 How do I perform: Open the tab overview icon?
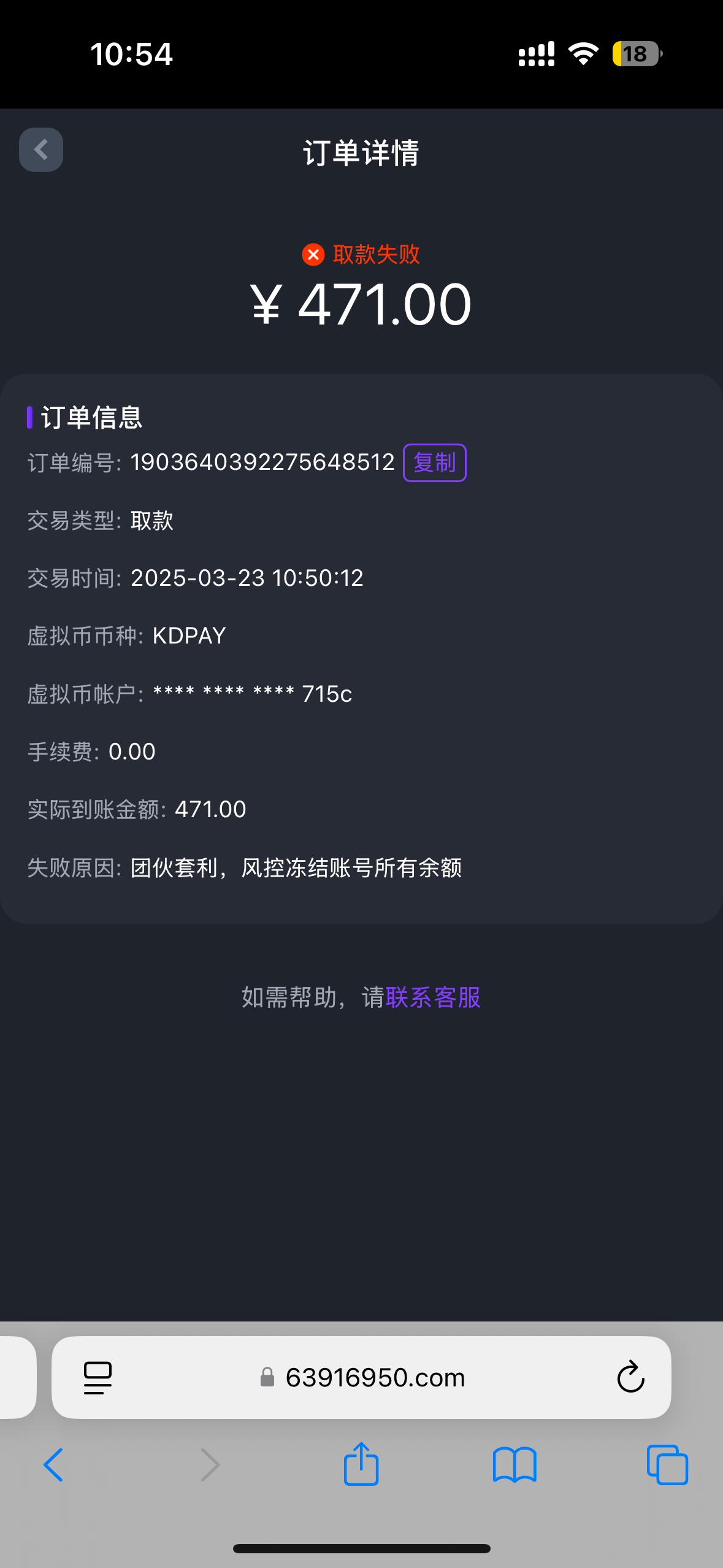(x=667, y=1464)
